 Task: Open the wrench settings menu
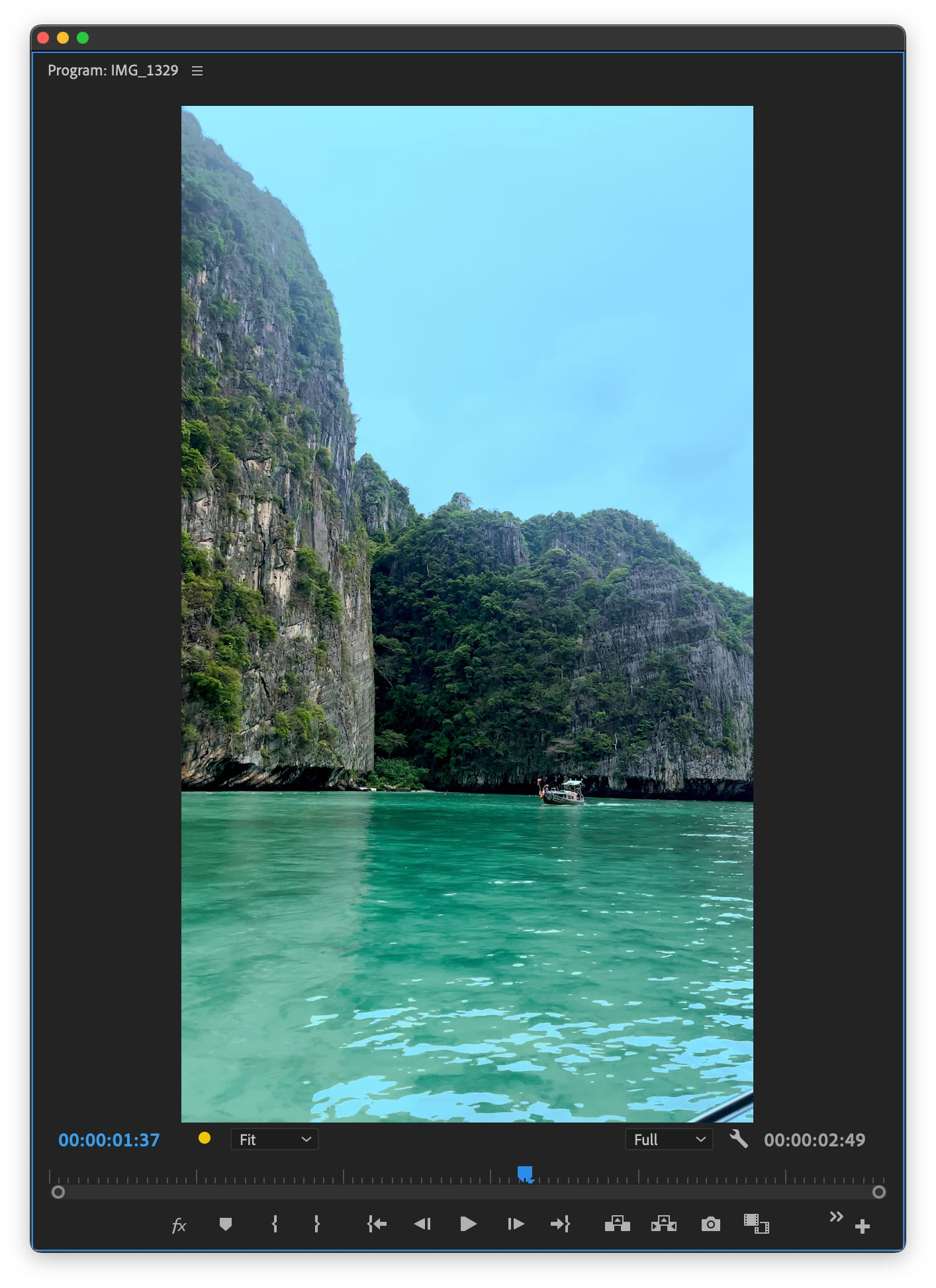point(738,1139)
